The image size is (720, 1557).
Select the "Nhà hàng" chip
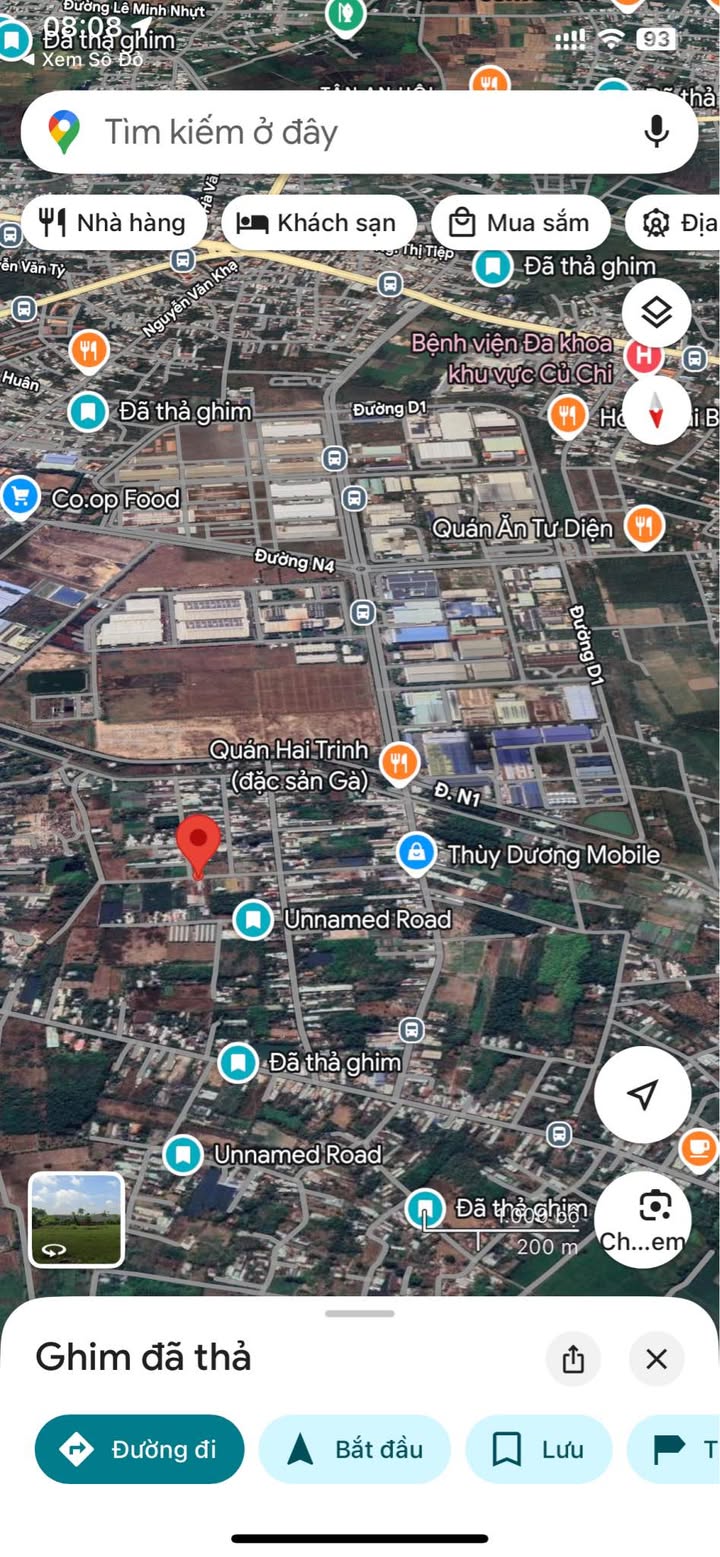click(x=113, y=222)
